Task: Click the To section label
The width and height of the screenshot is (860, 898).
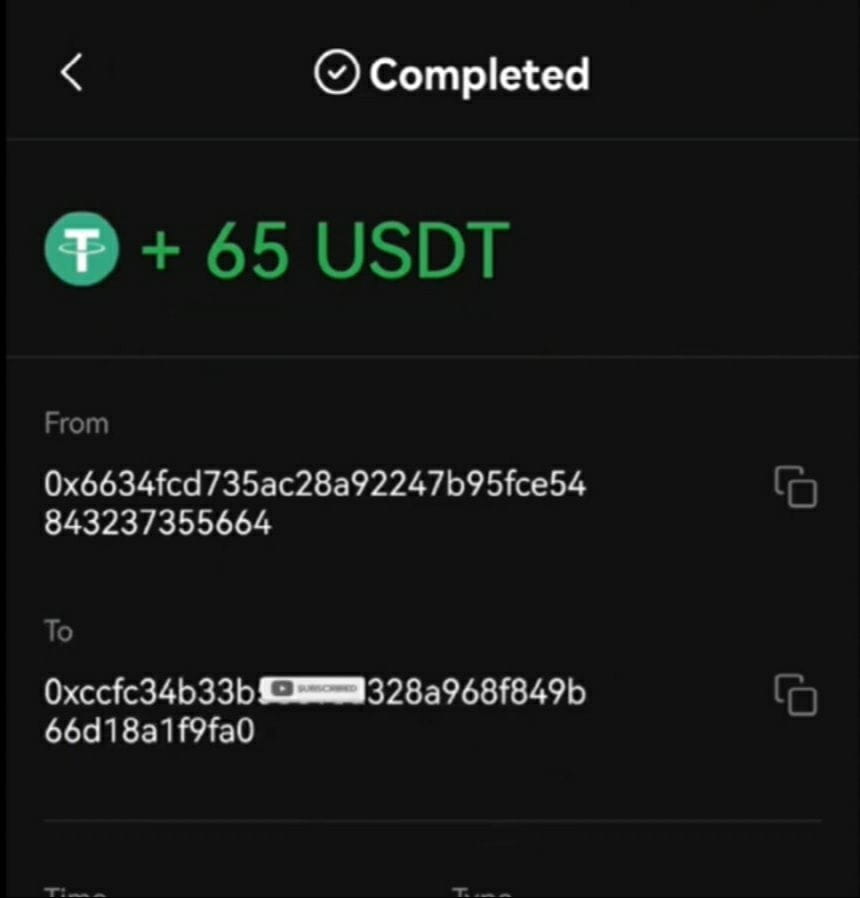Action: 58,631
